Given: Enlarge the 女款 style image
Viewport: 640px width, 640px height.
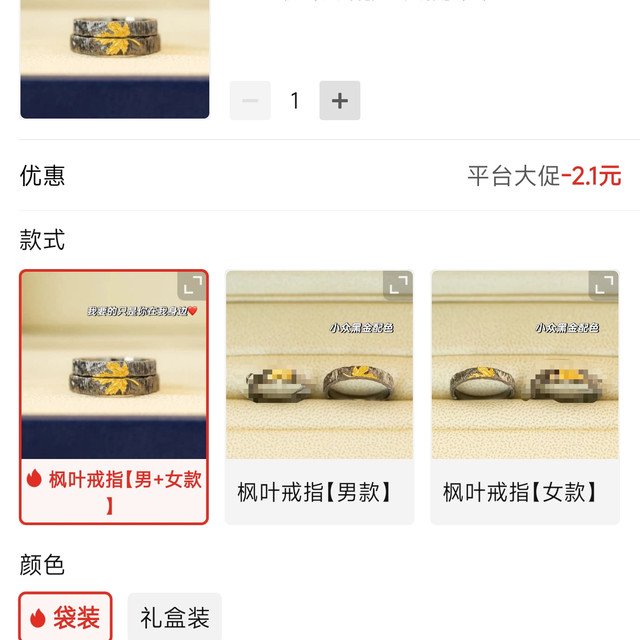Looking at the screenshot, I should point(603,285).
